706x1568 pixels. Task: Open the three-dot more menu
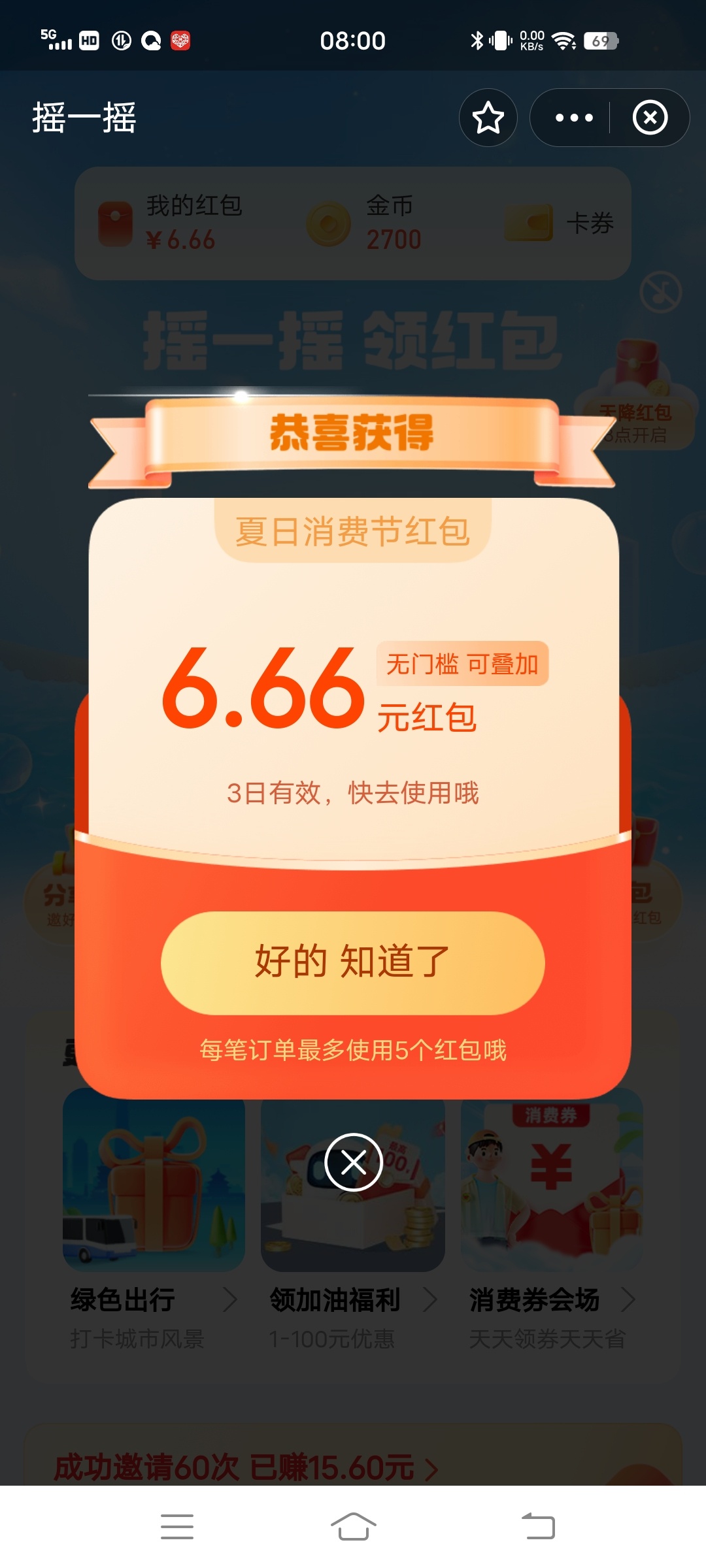(x=573, y=118)
